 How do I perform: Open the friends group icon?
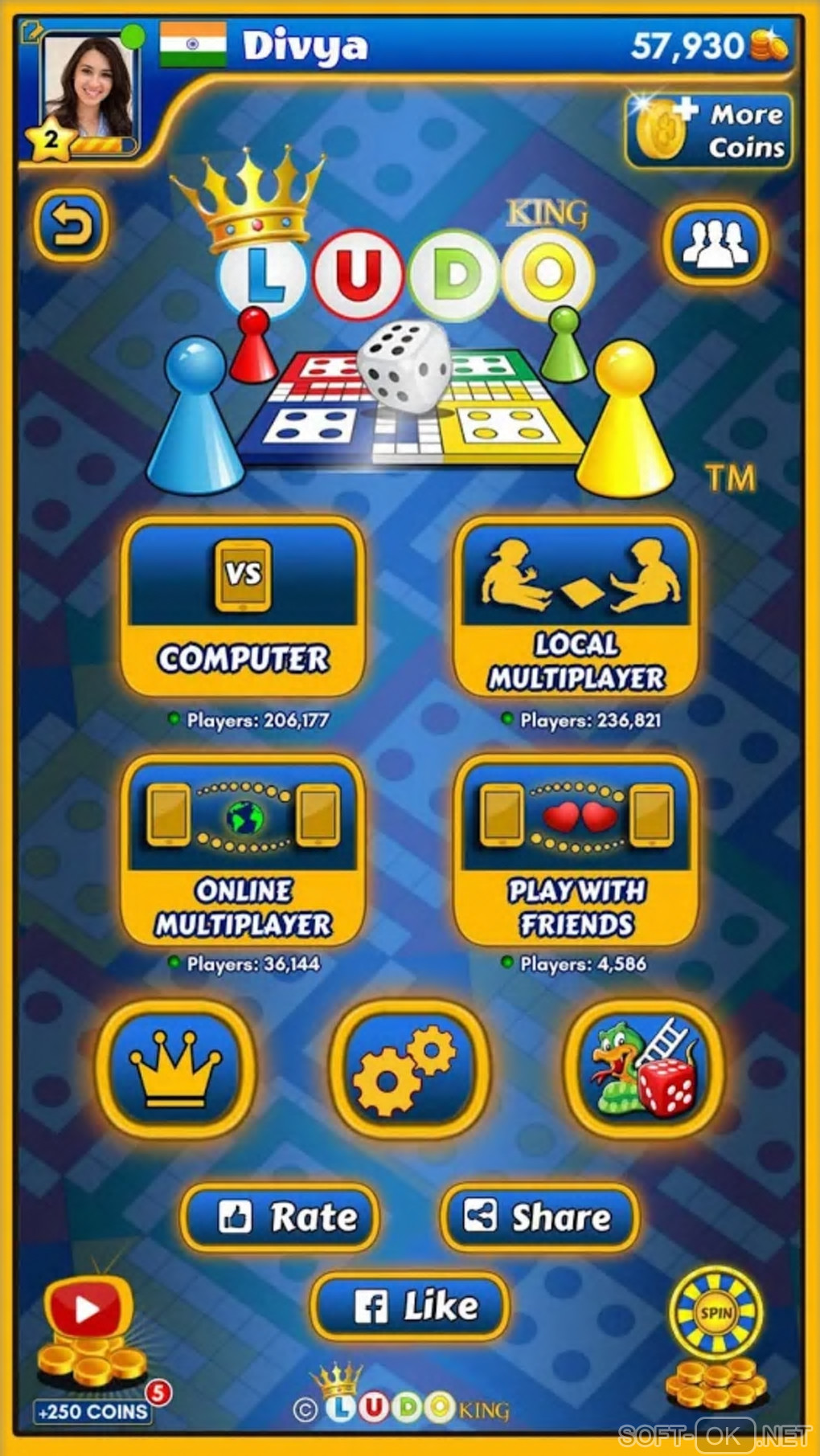715,243
